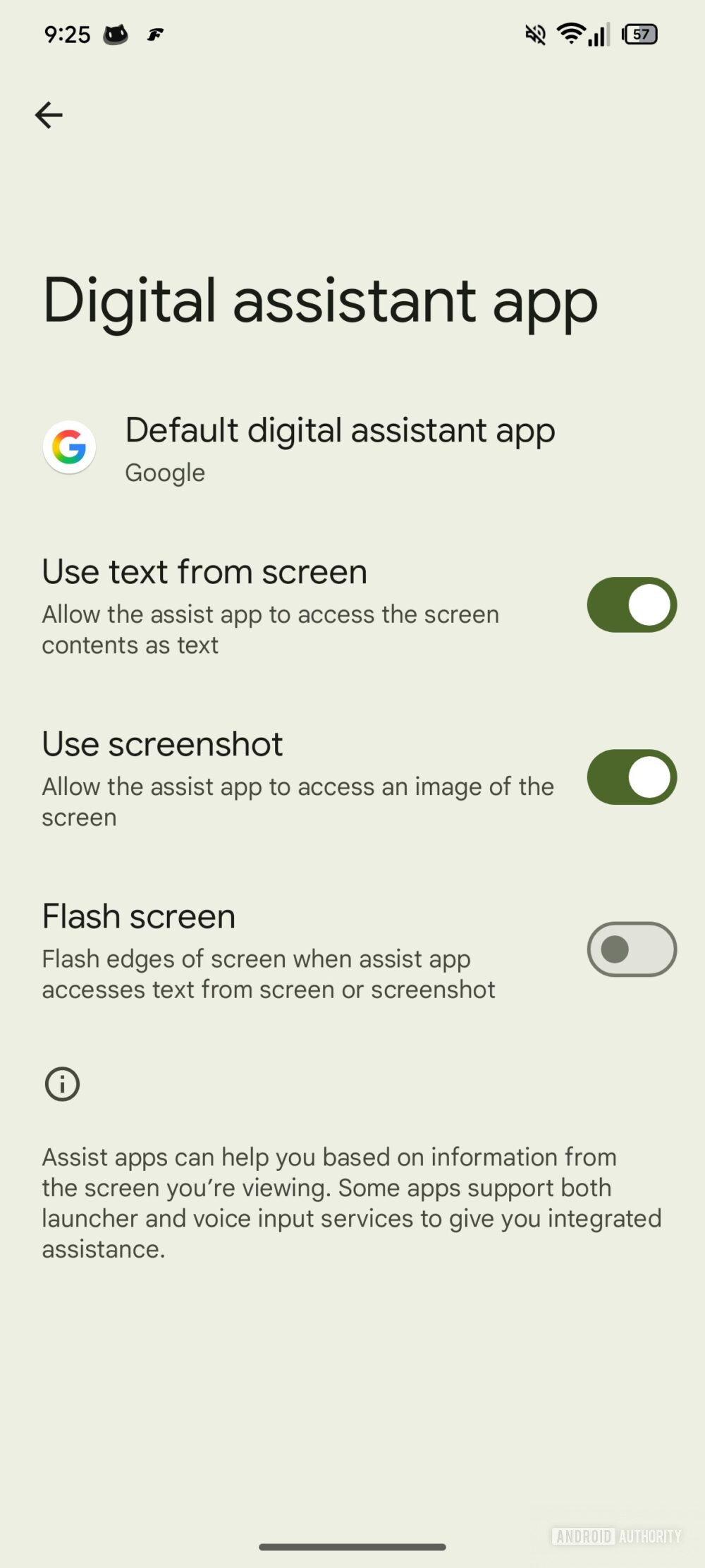The image size is (705, 1568).
Task: Navigate back using the arrow icon
Action: click(49, 115)
